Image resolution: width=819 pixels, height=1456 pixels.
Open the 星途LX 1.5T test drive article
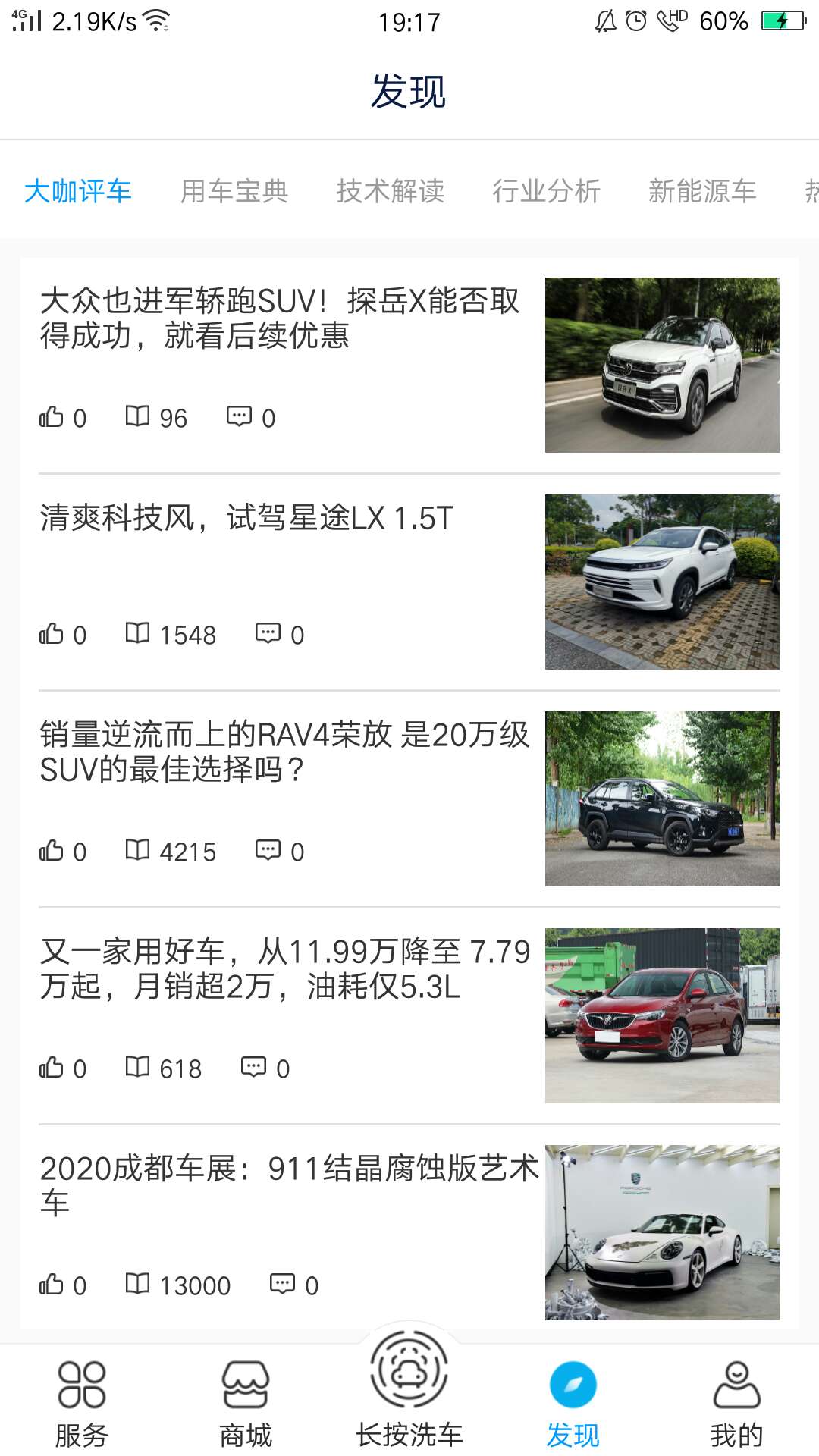click(247, 519)
